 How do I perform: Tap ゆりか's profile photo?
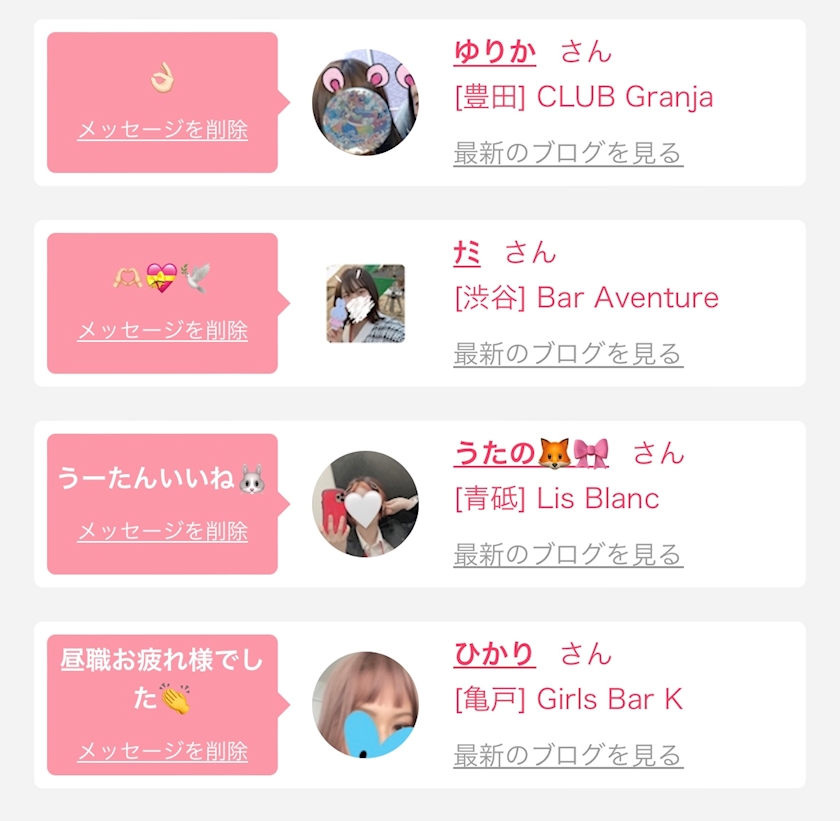click(x=365, y=102)
